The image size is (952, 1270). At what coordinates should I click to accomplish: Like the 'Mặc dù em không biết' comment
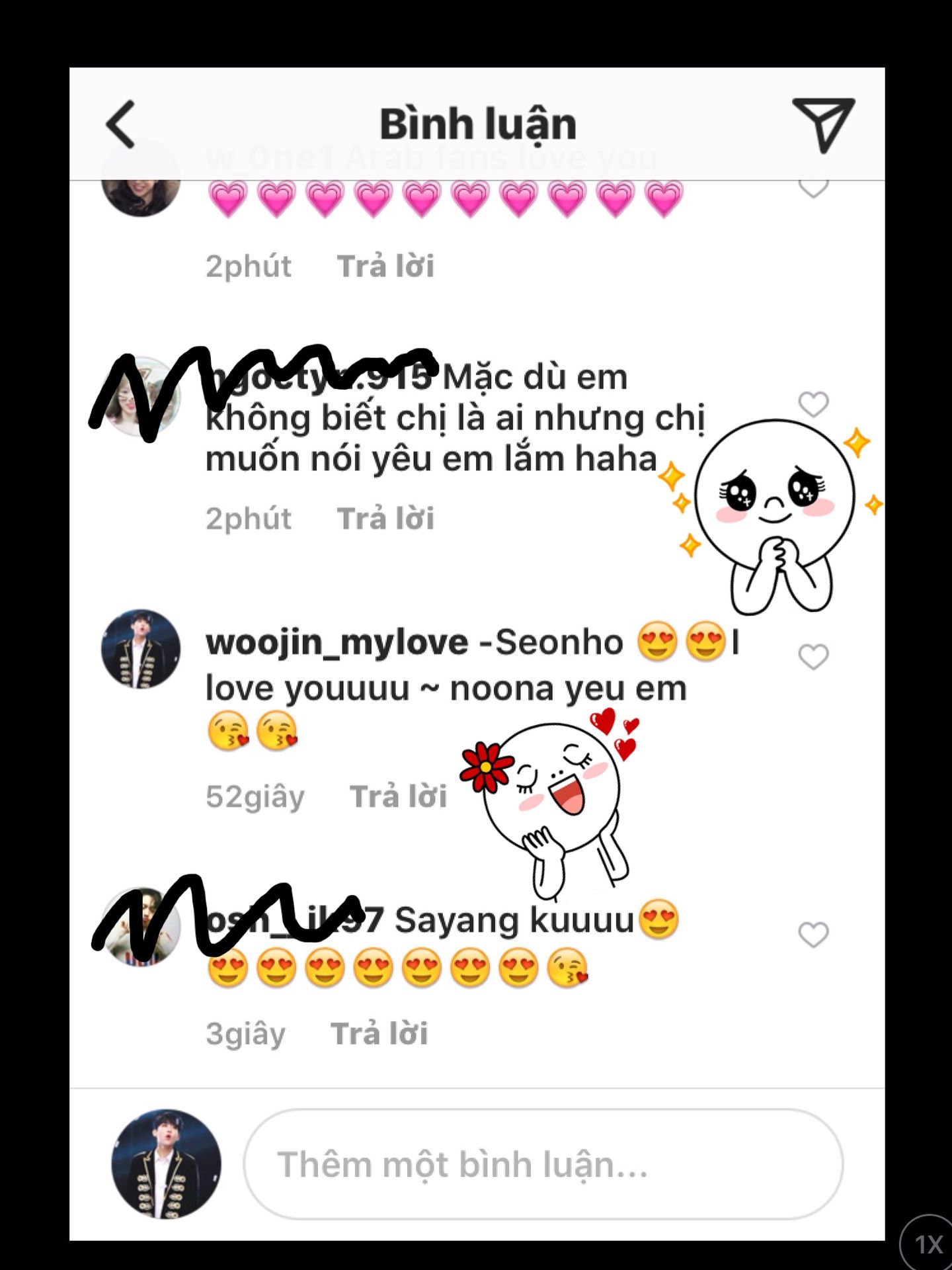[x=813, y=404]
